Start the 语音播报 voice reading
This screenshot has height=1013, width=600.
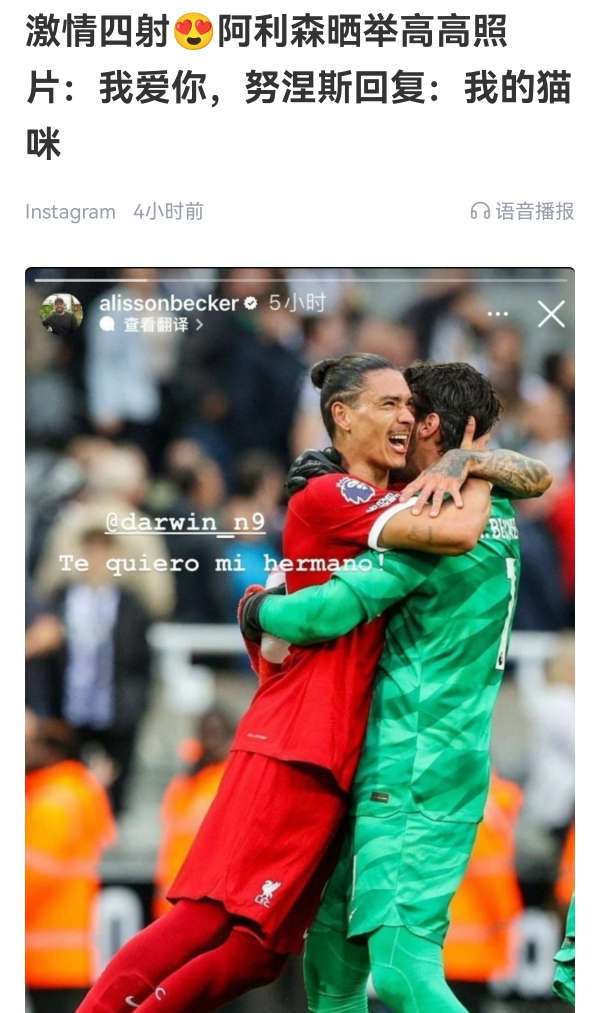pyautogui.click(x=523, y=211)
